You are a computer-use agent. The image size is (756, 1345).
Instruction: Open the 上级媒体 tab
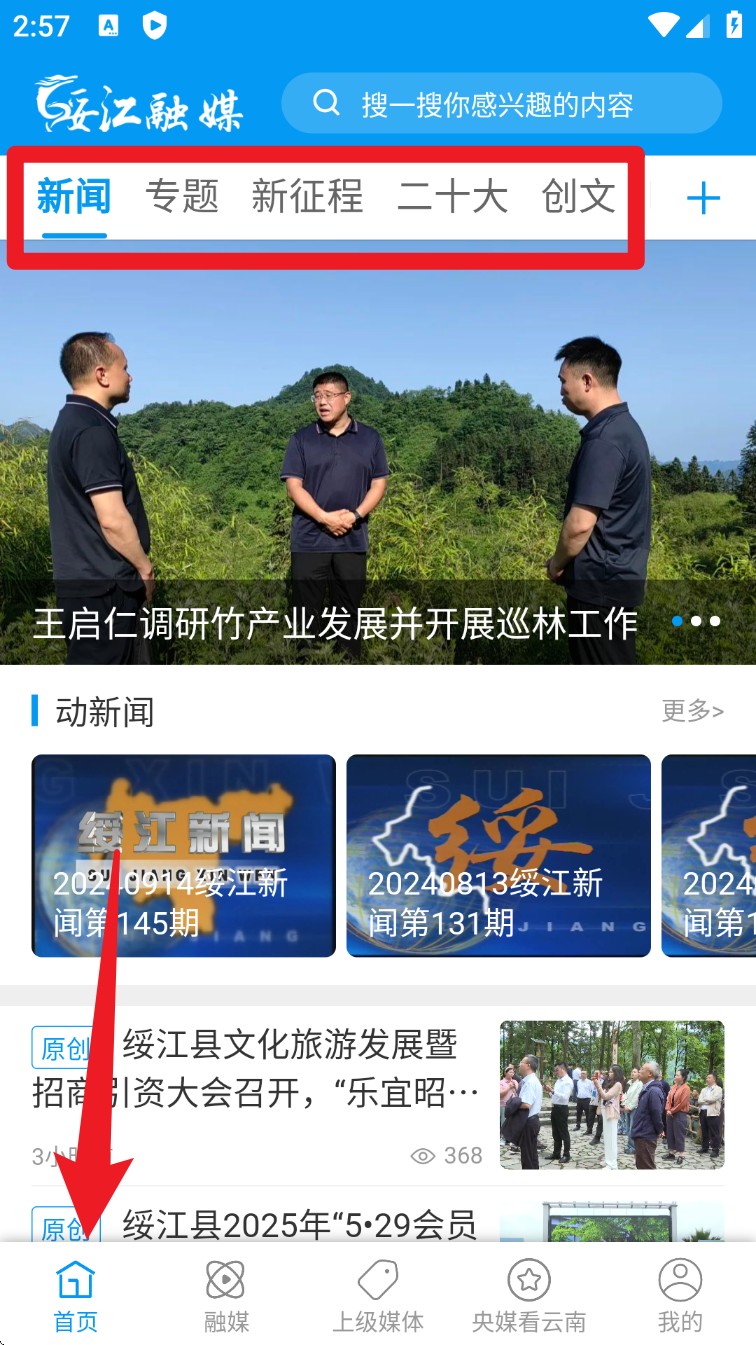click(x=378, y=1295)
